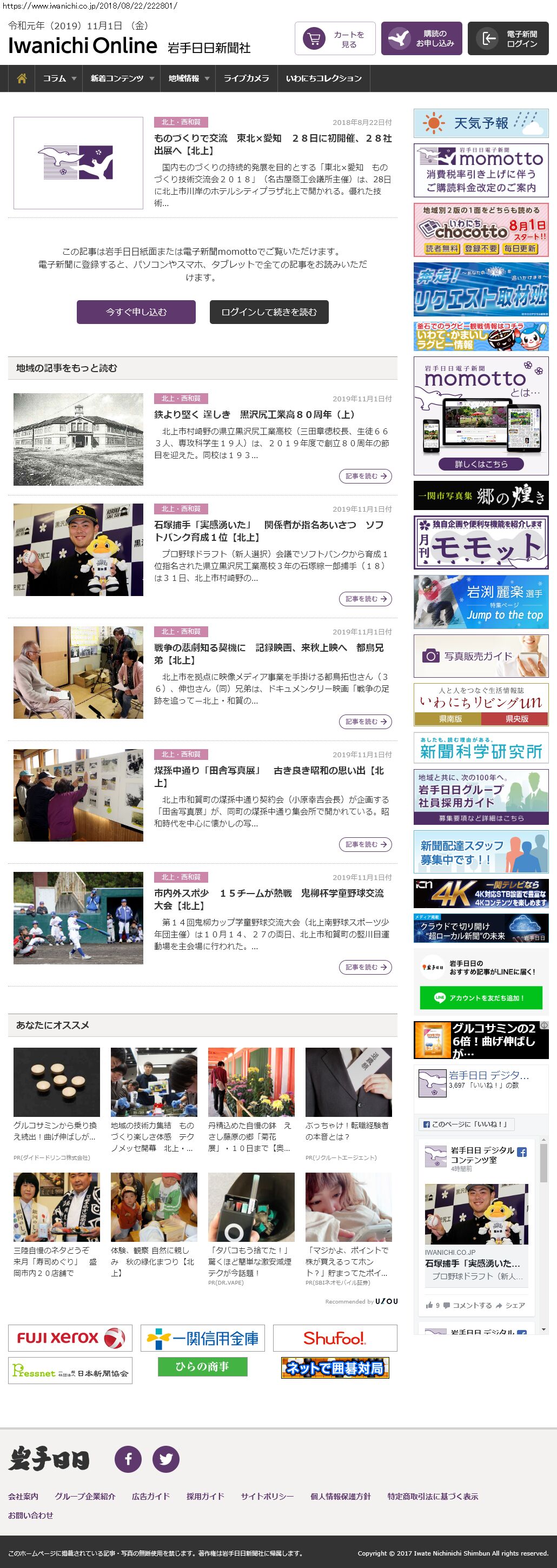Open 購読のお申し込み subscription button
Screen dimensions: 557x1568
pyautogui.click(x=421, y=39)
